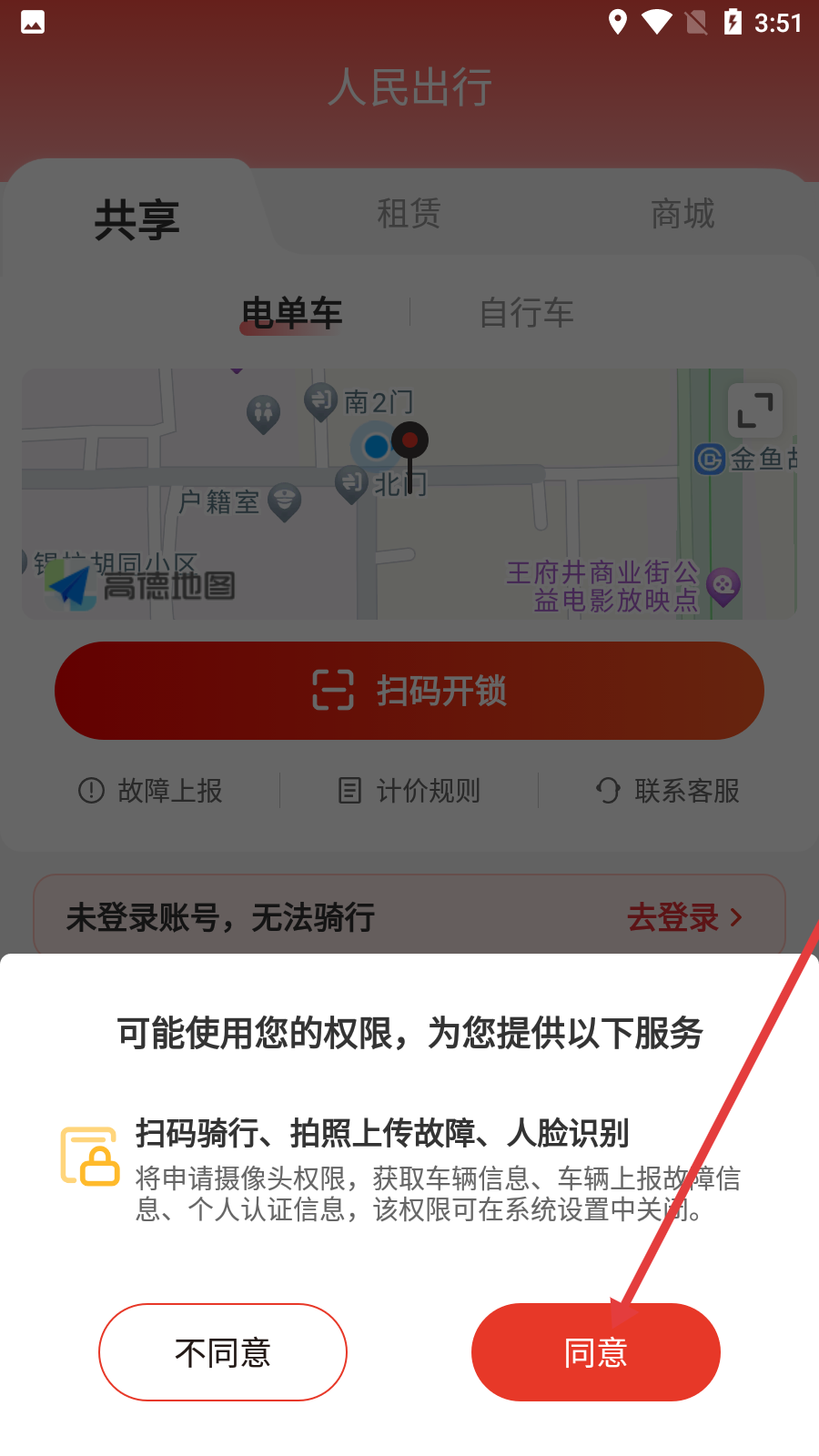Select the 共享 tab

137,220
